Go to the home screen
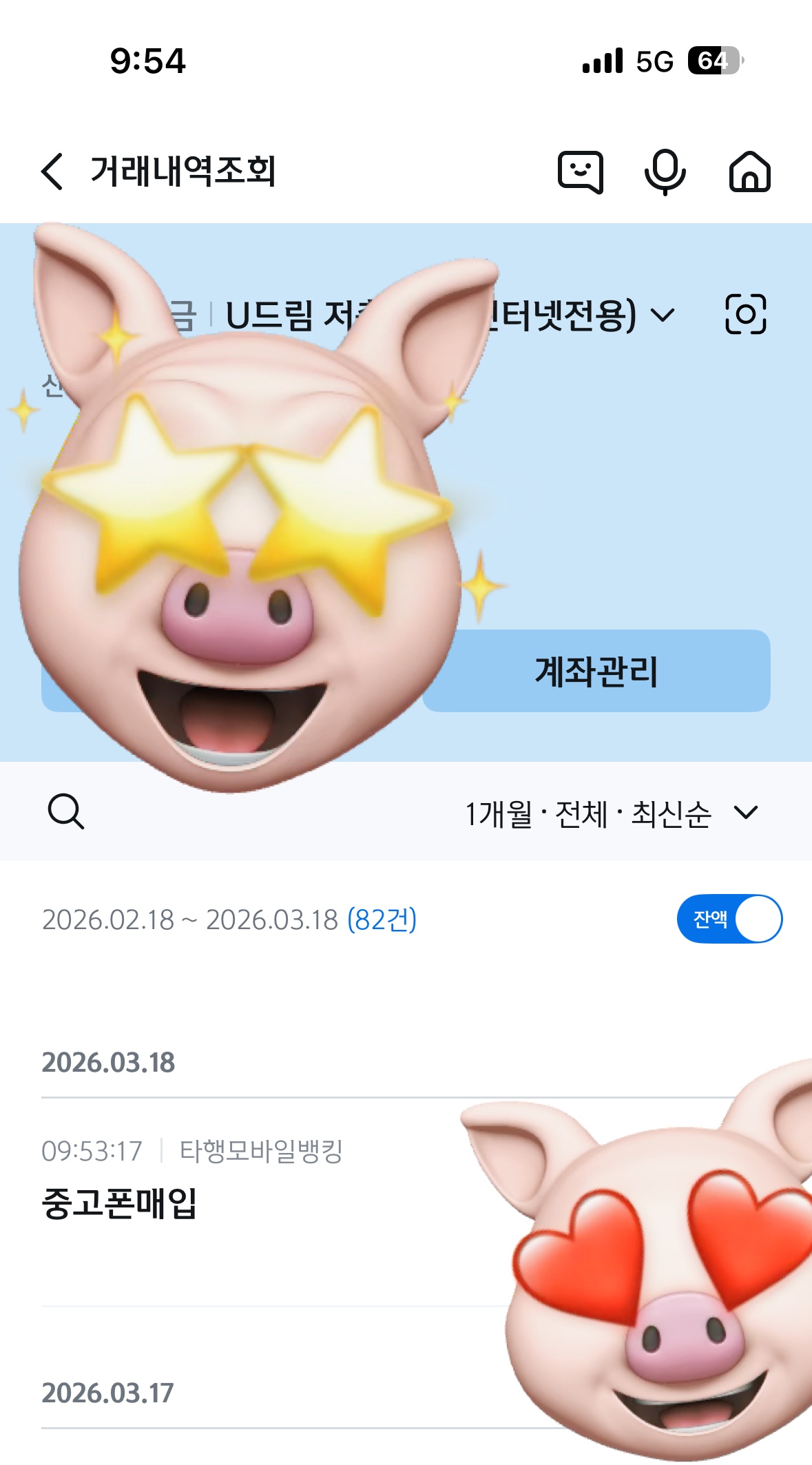Image resolution: width=812 pixels, height=1465 pixels. [749, 172]
